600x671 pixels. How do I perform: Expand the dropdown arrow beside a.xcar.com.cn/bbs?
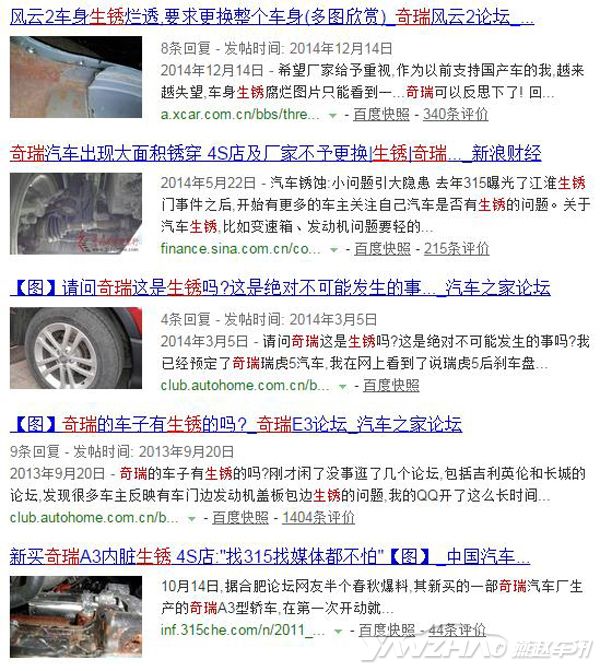[339, 115]
